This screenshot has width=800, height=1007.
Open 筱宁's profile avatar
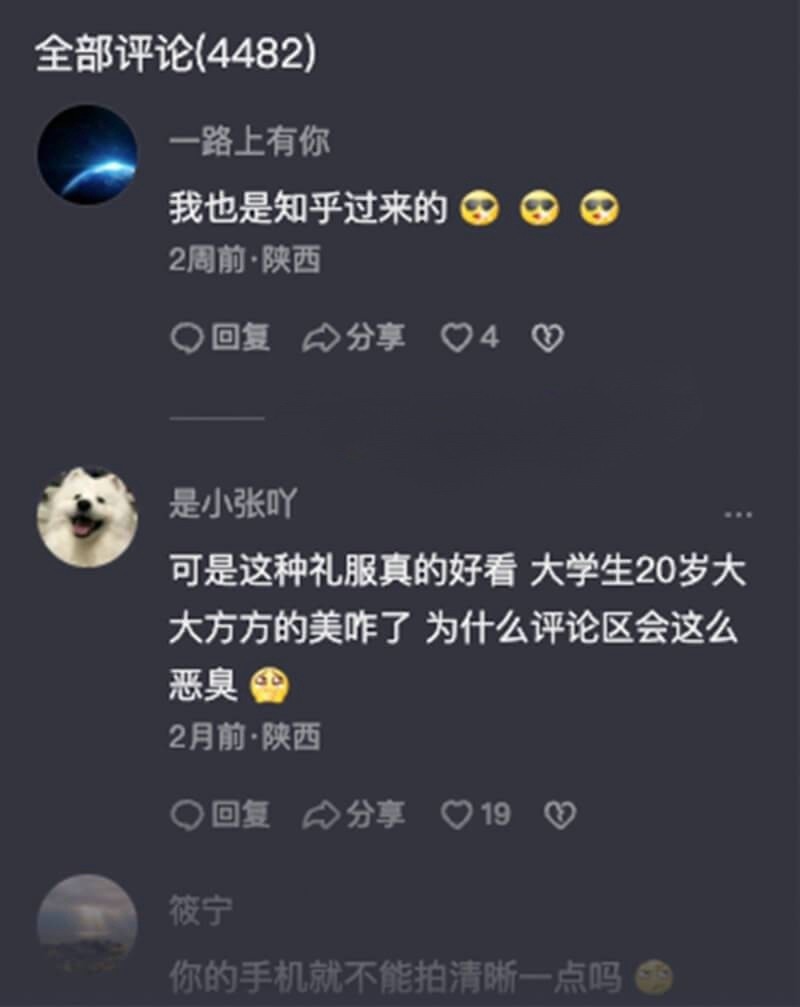tap(87, 925)
